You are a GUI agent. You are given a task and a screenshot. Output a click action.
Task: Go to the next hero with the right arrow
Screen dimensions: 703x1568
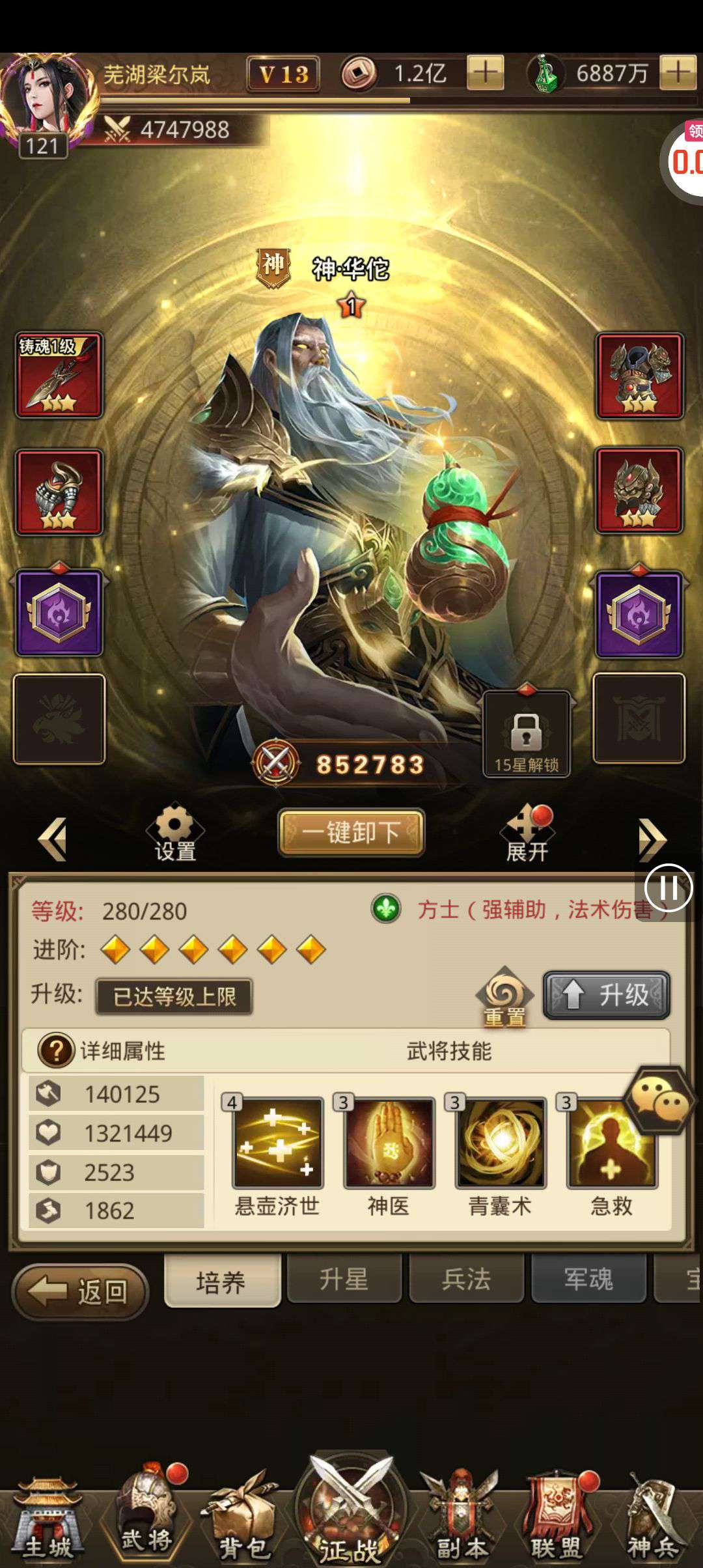tap(652, 839)
